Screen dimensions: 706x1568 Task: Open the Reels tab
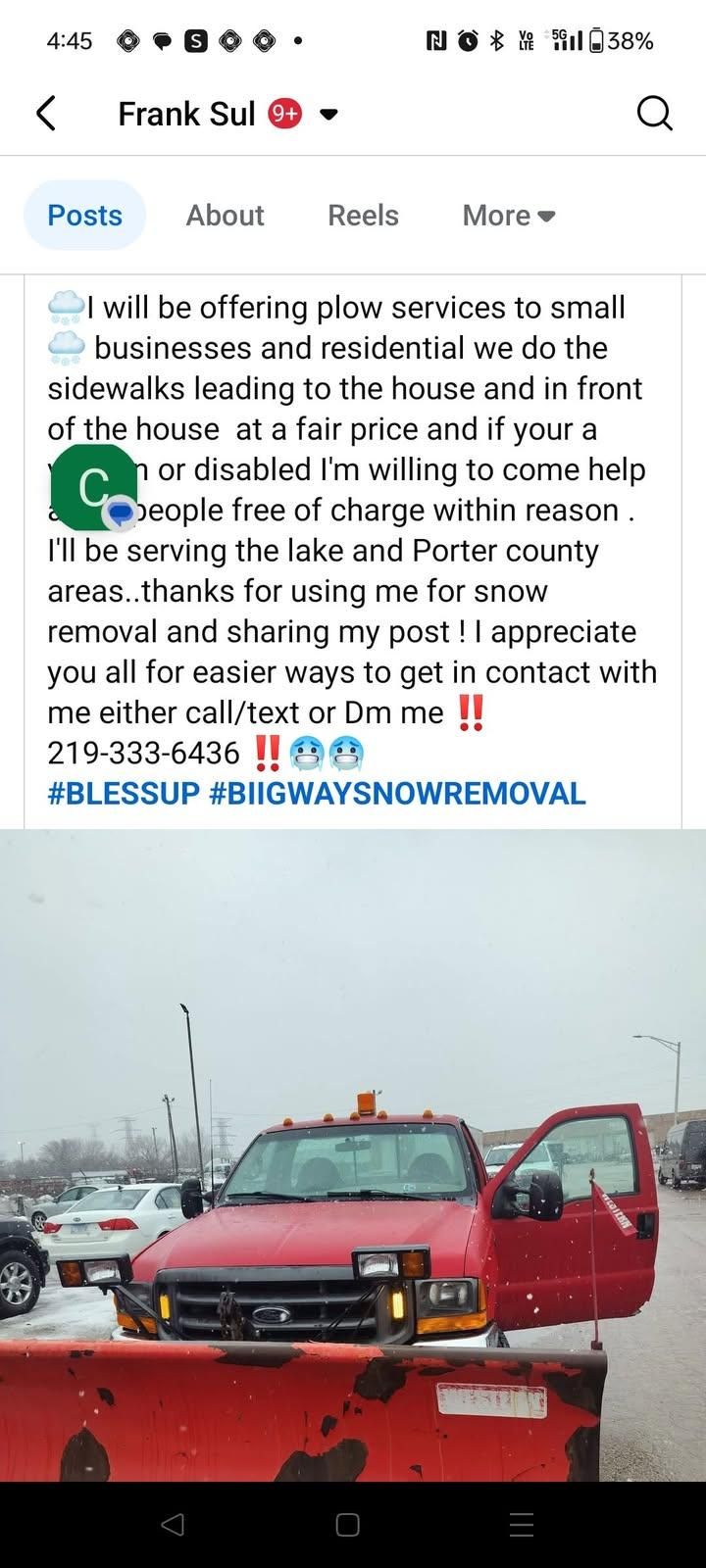click(x=363, y=215)
